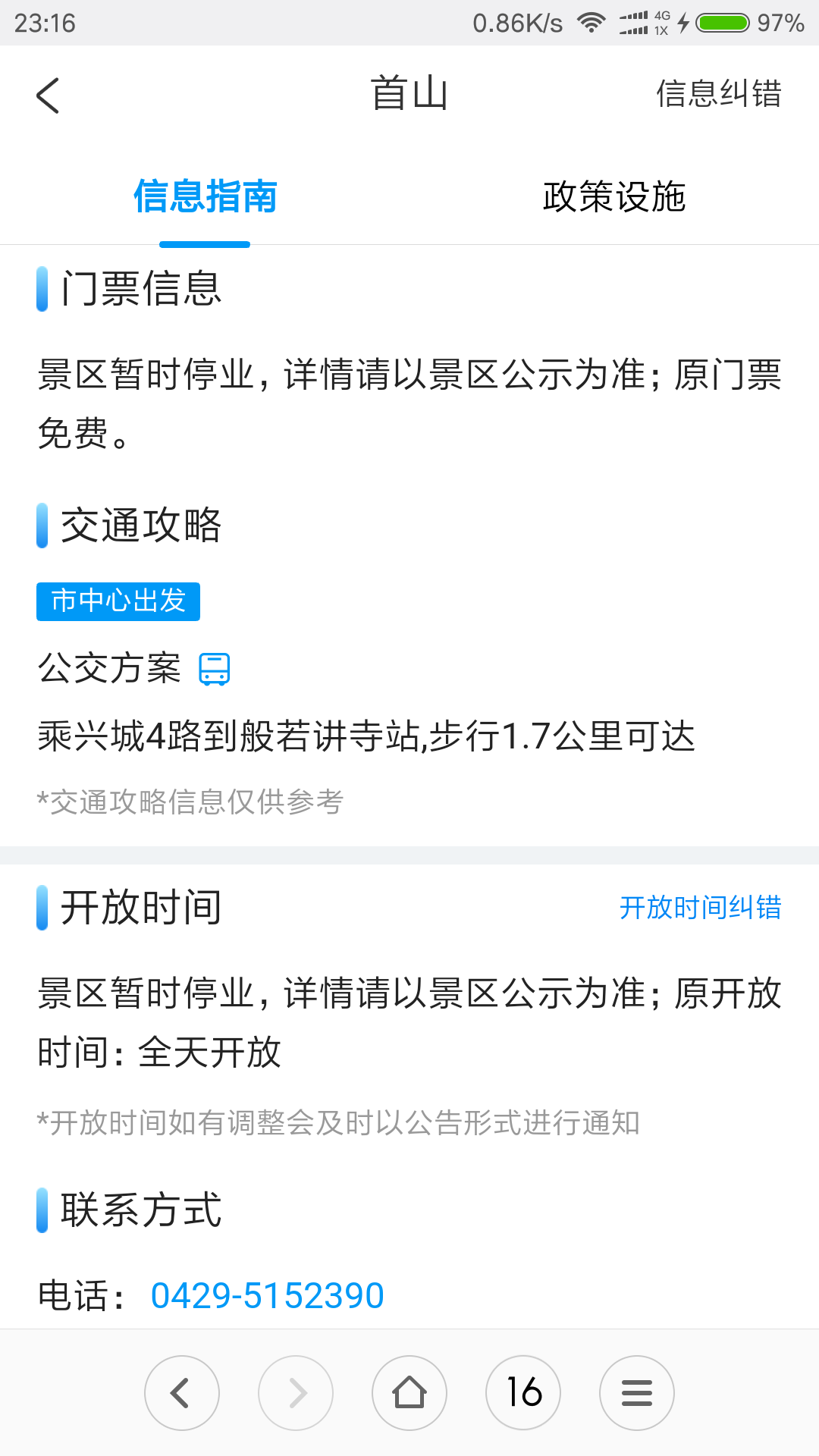Tap the browser forward arrow button
Image resolution: width=819 pixels, height=1456 pixels.
[296, 1392]
